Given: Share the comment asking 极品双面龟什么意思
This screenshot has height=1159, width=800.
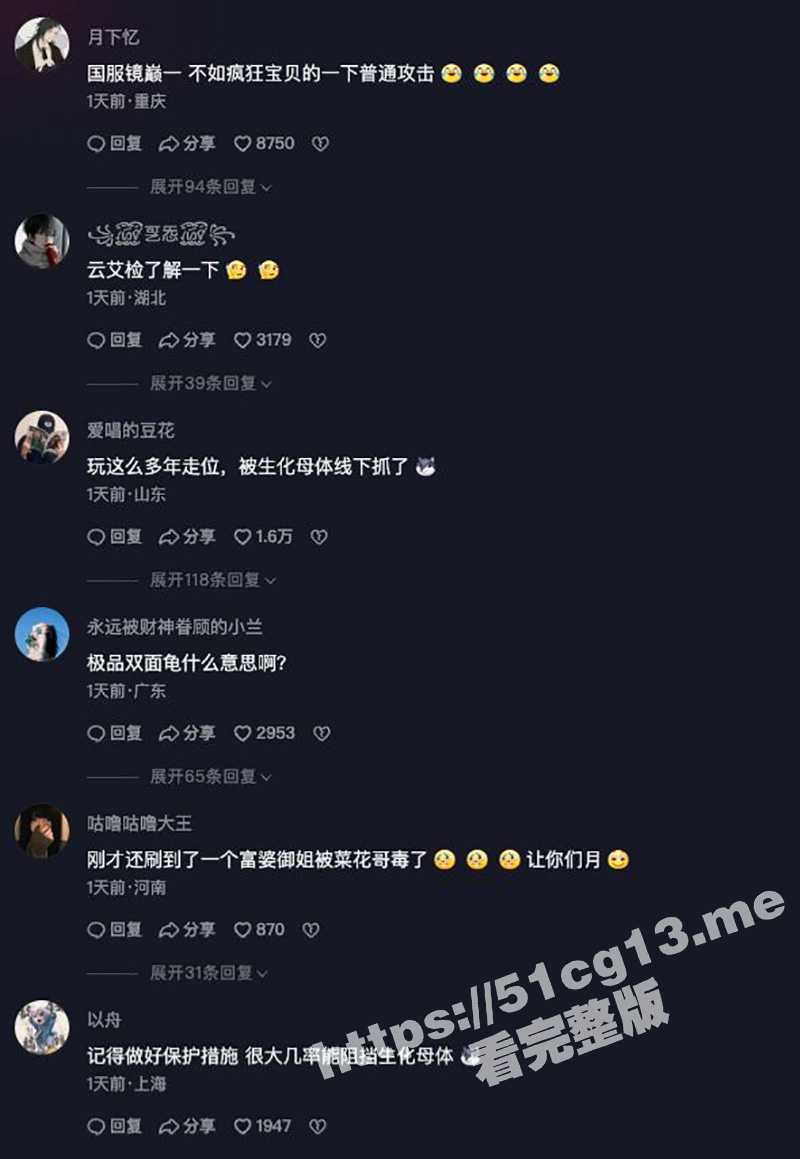Looking at the screenshot, I should point(187,733).
